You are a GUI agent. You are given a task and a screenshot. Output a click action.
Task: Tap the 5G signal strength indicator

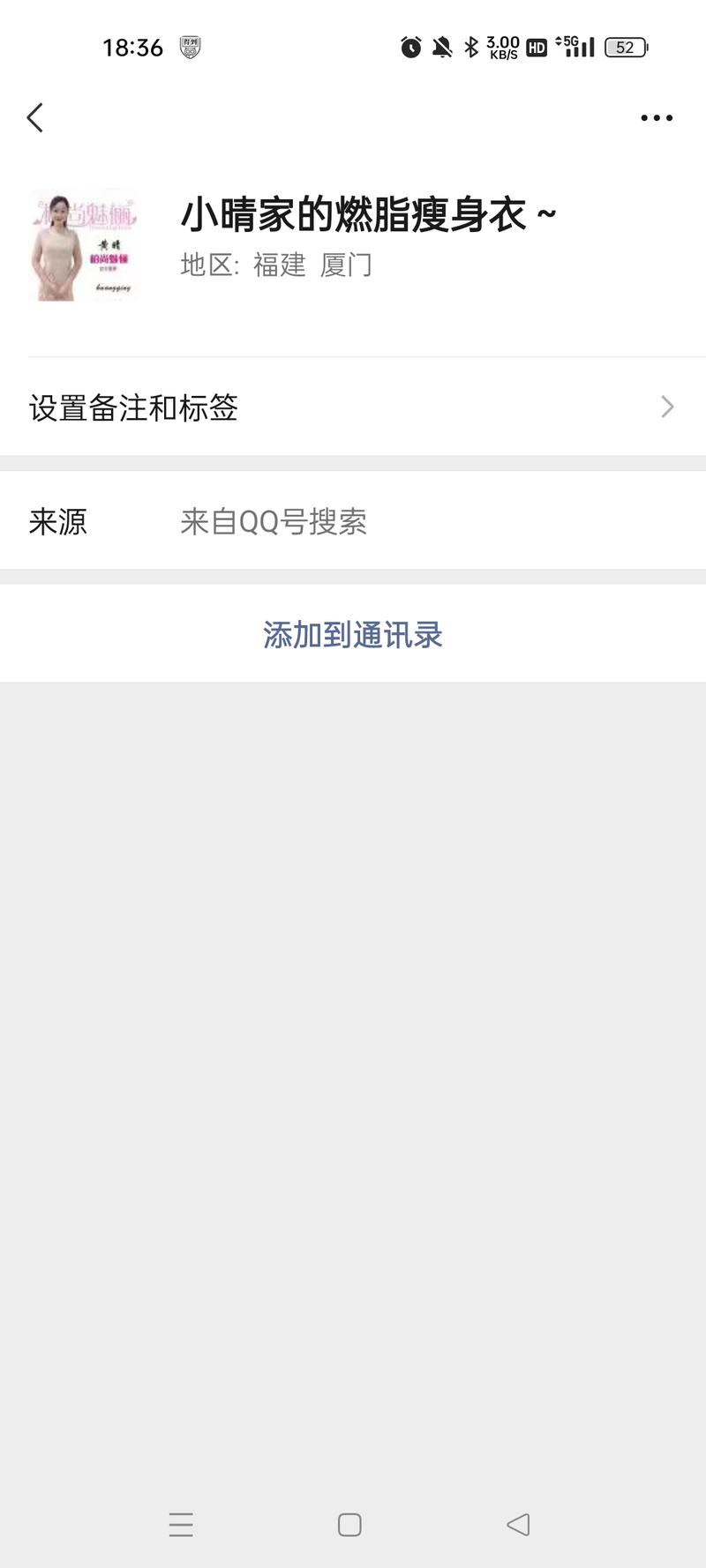coord(575,46)
